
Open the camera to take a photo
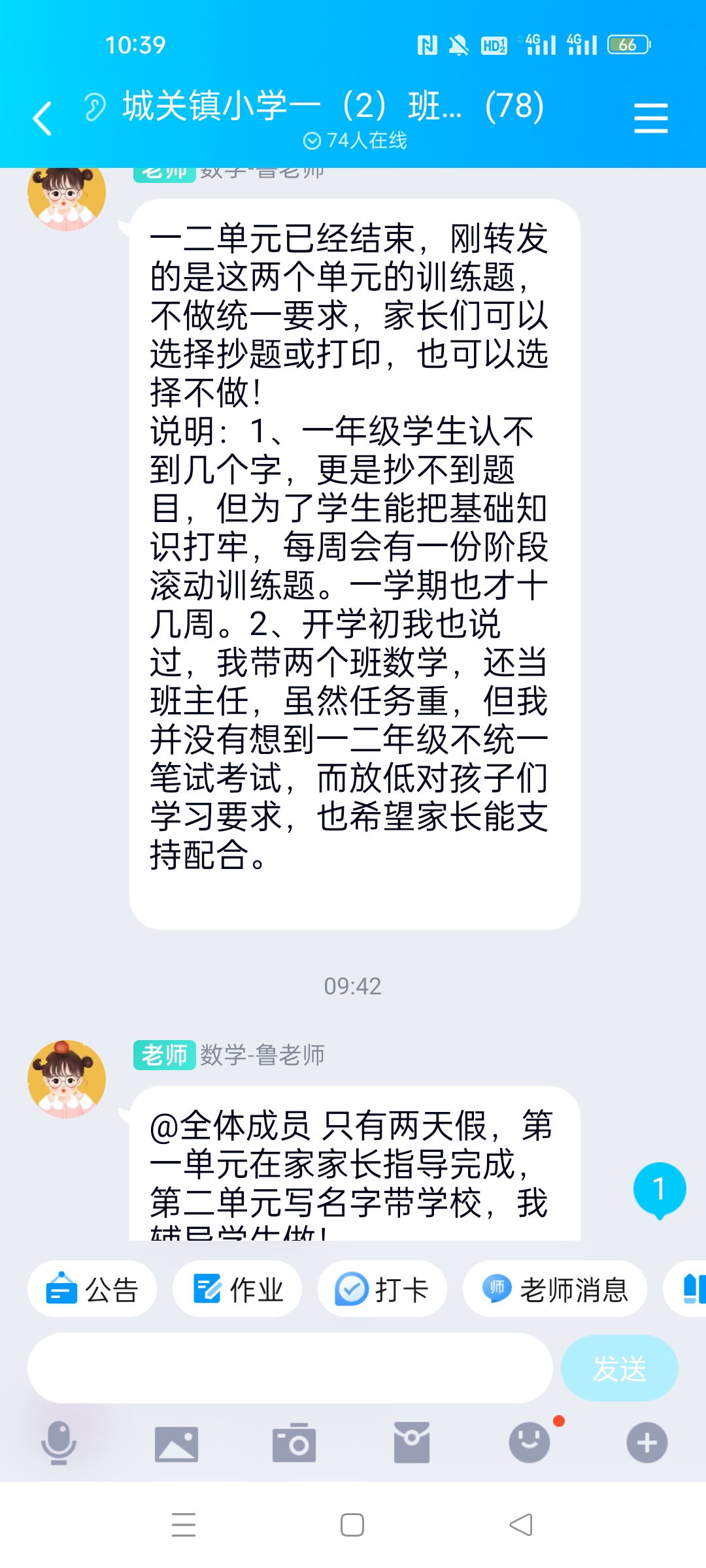point(294,1443)
